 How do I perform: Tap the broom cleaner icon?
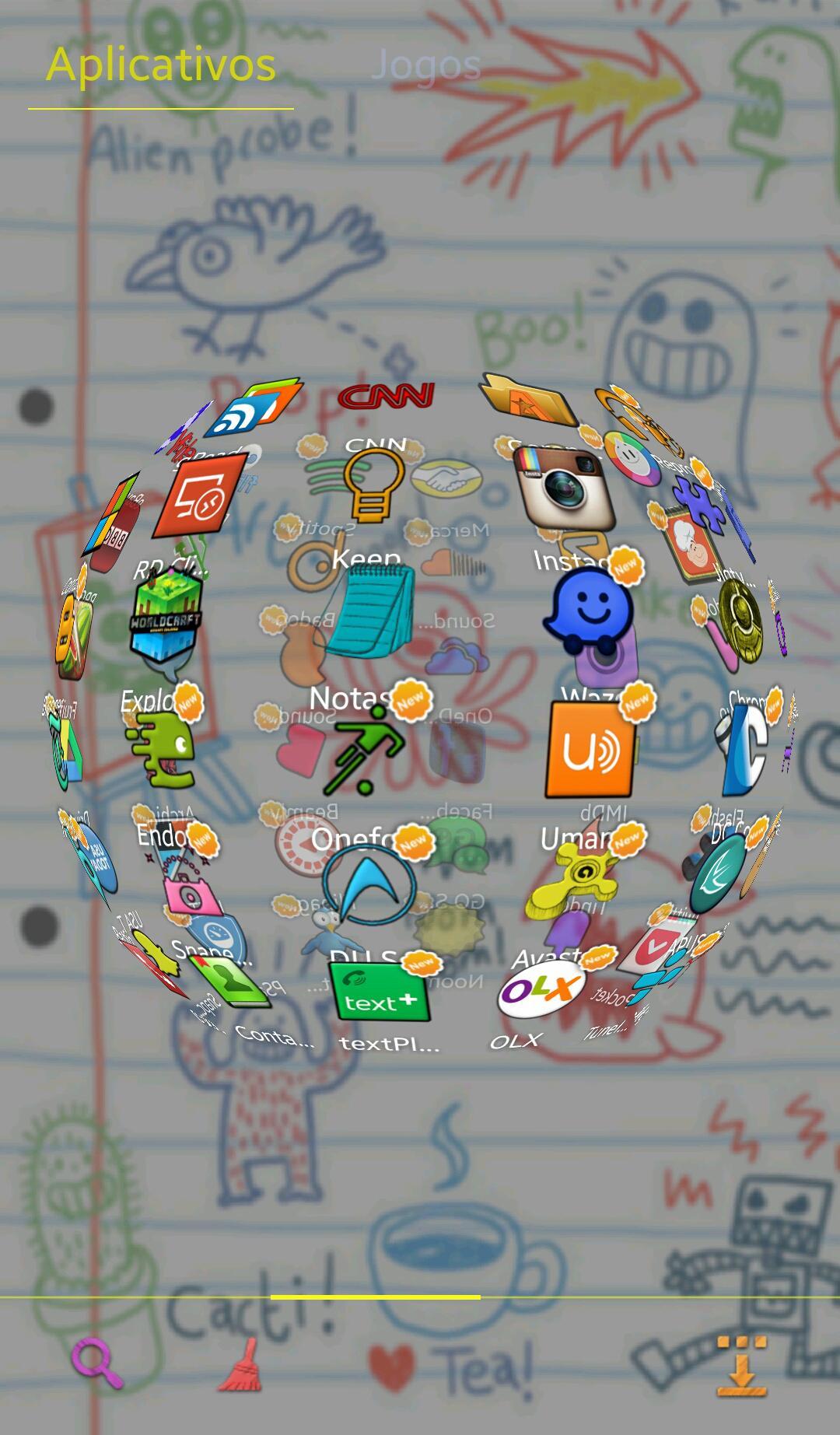241,1364
